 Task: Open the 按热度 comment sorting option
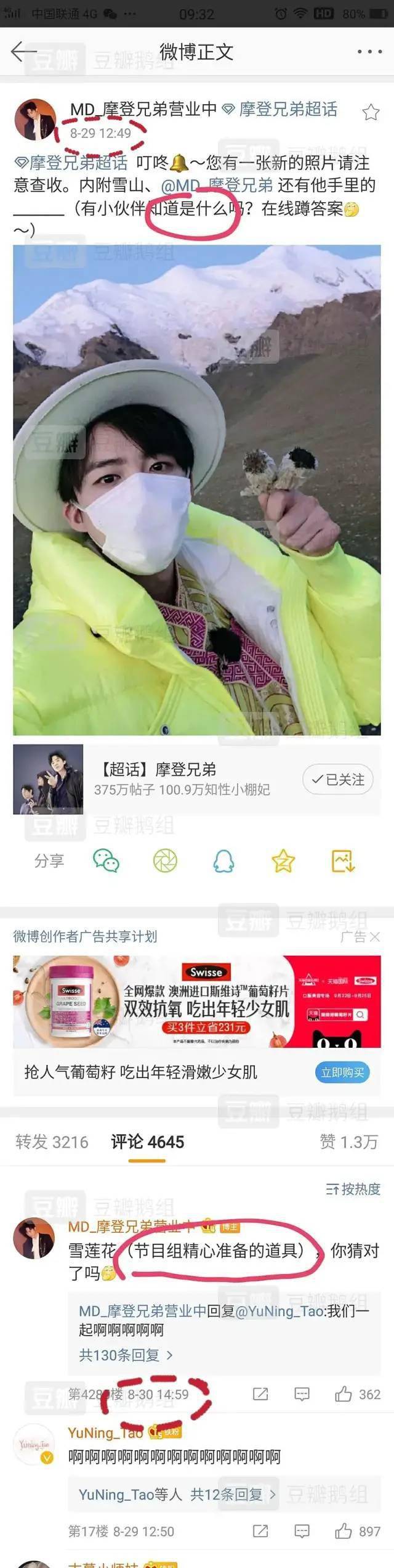pyautogui.click(x=353, y=1190)
